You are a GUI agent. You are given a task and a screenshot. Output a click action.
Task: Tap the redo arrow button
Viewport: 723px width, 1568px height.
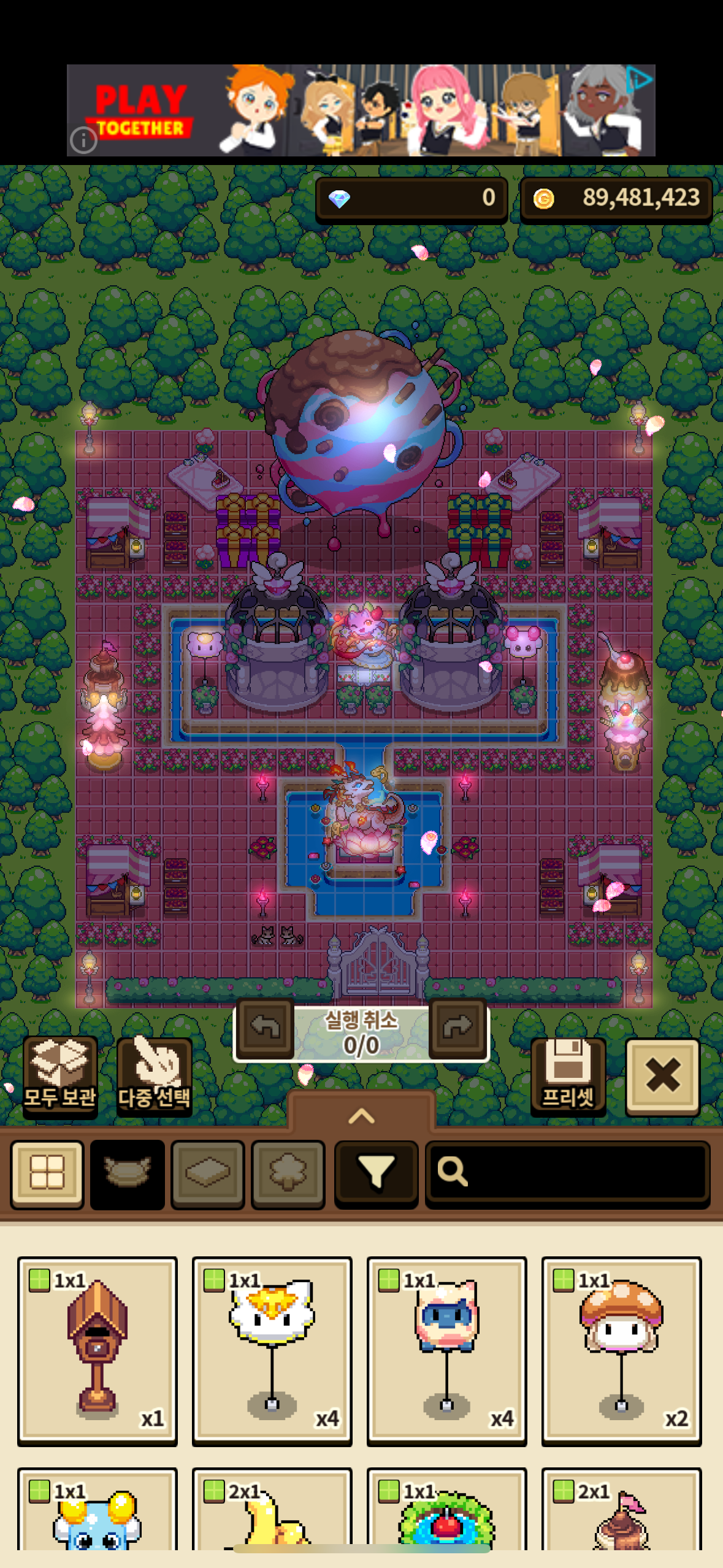pos(457,1027)
